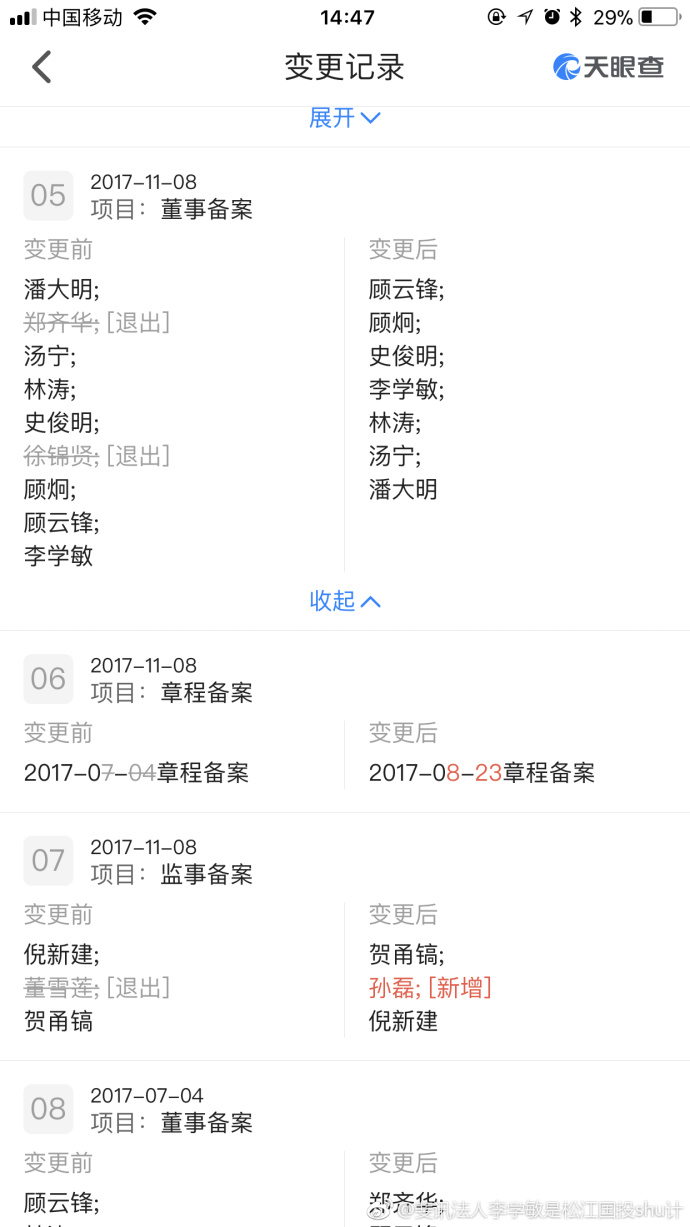Collapse record 05 via 收起
Screen dimensions: 690x1227
coord(344,601)
